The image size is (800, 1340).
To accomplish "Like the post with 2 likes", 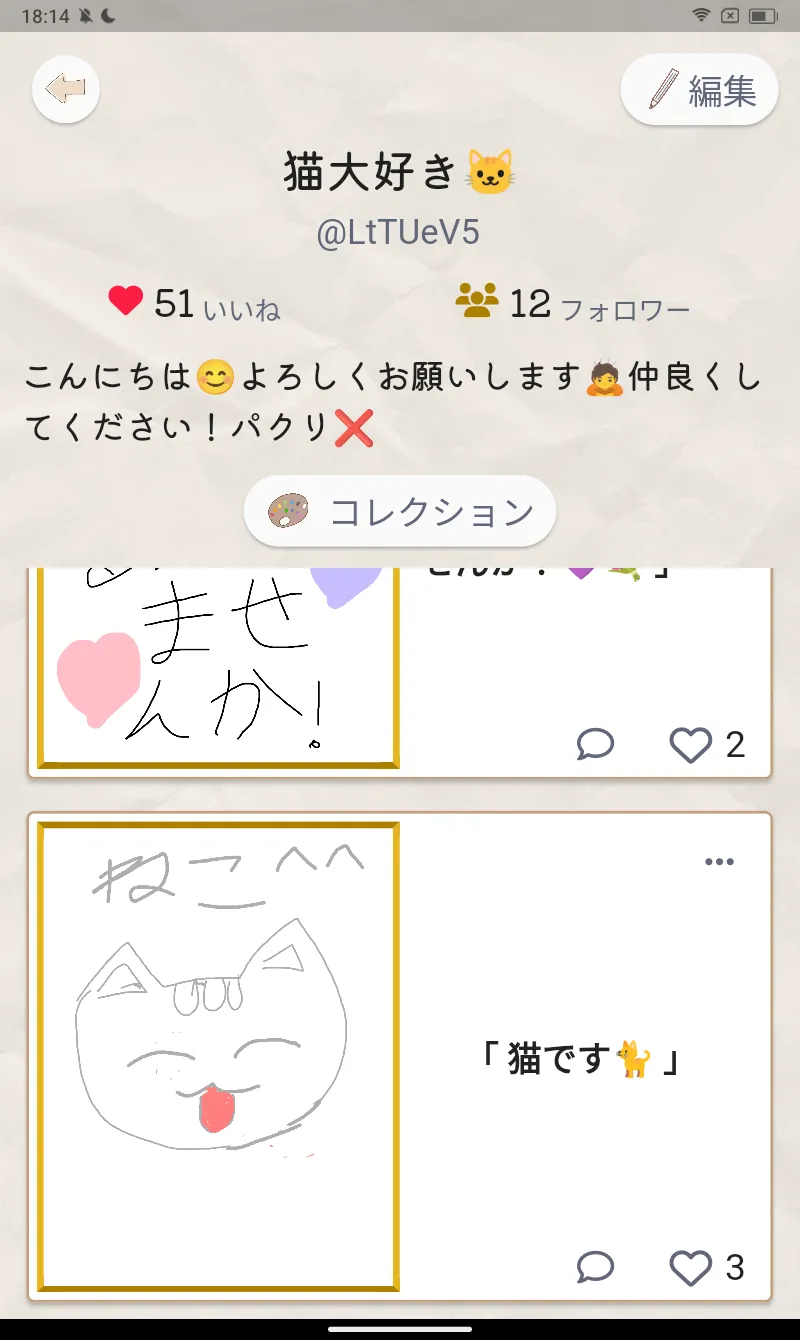I will pyautogui.click(x=691, y=745).
